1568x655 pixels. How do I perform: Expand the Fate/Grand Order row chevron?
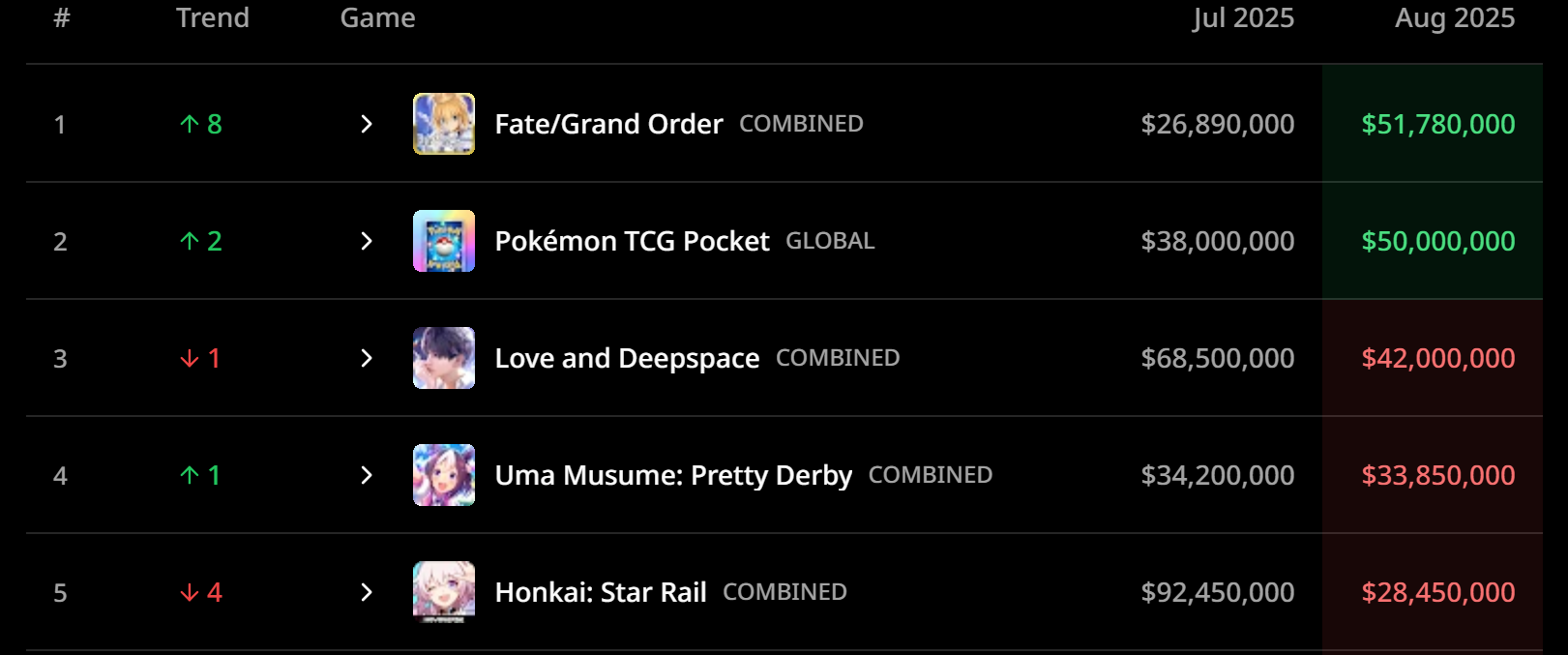click(x=366, y=124)
